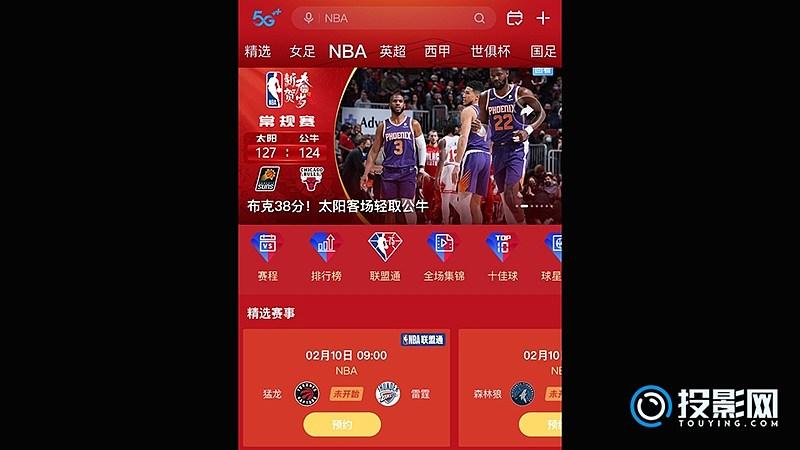
Task: Open the calendar schedule icon
Action: click(x=515, y=18)
